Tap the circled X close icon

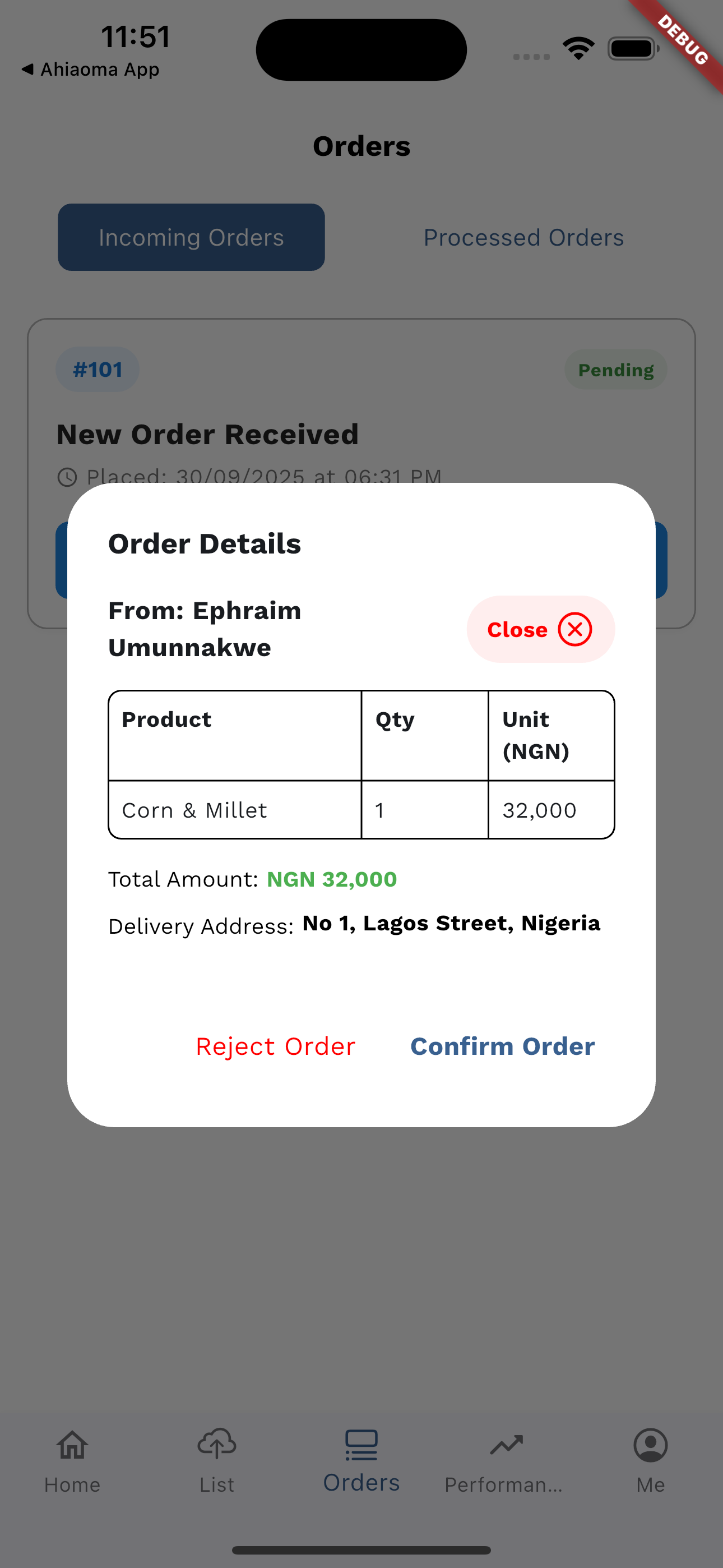[574, 630]
